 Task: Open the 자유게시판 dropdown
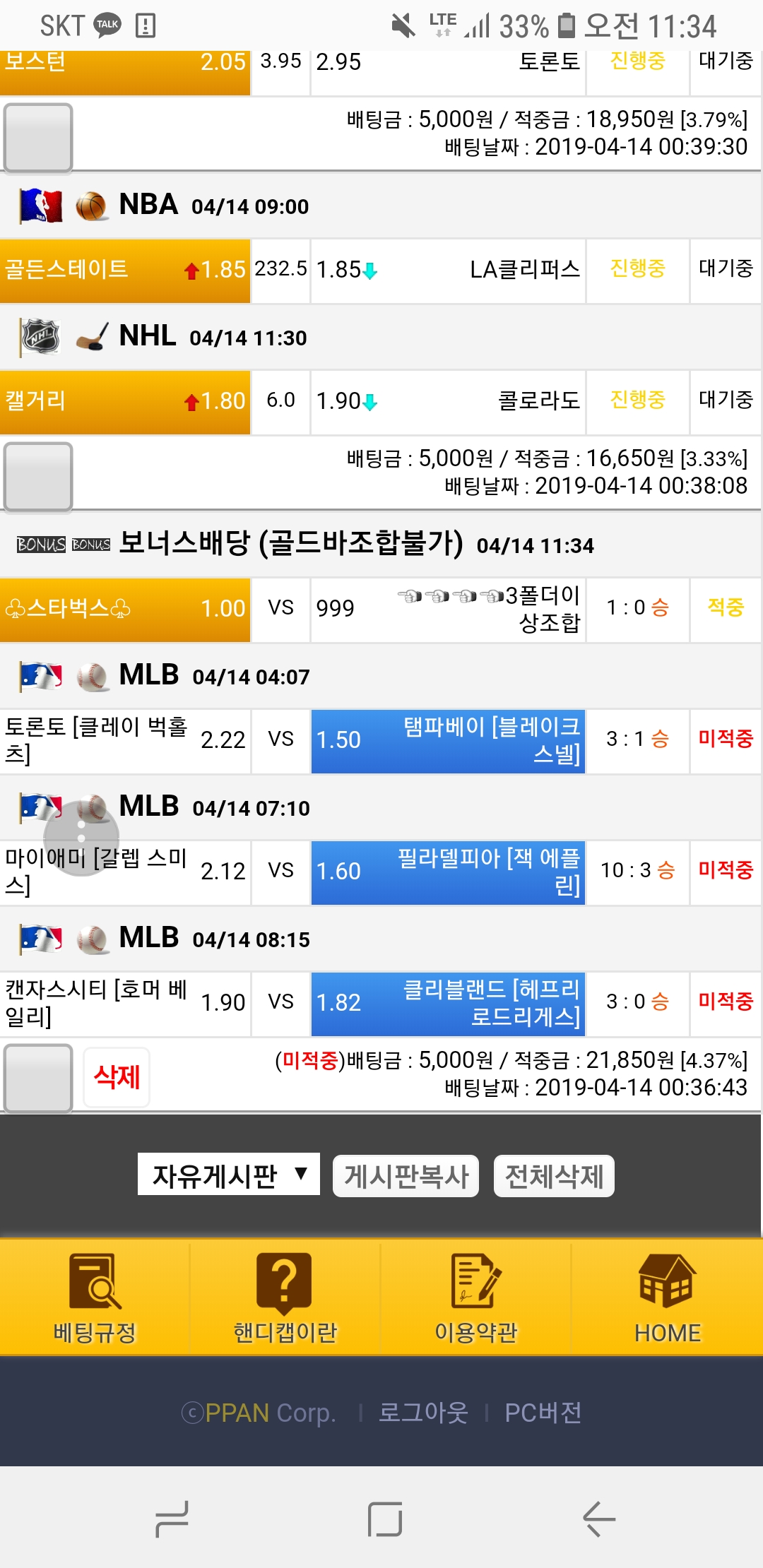coord(228,1175)
